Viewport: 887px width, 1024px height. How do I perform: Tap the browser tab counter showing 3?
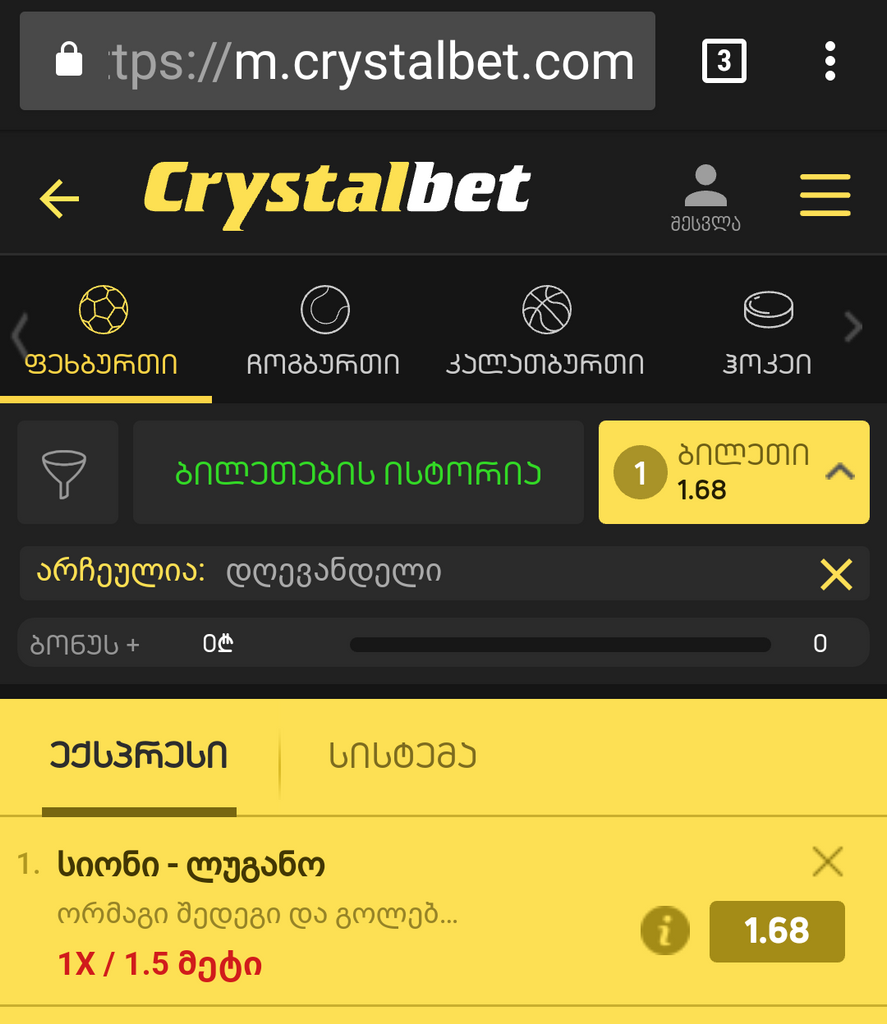[x=724, y=60]
